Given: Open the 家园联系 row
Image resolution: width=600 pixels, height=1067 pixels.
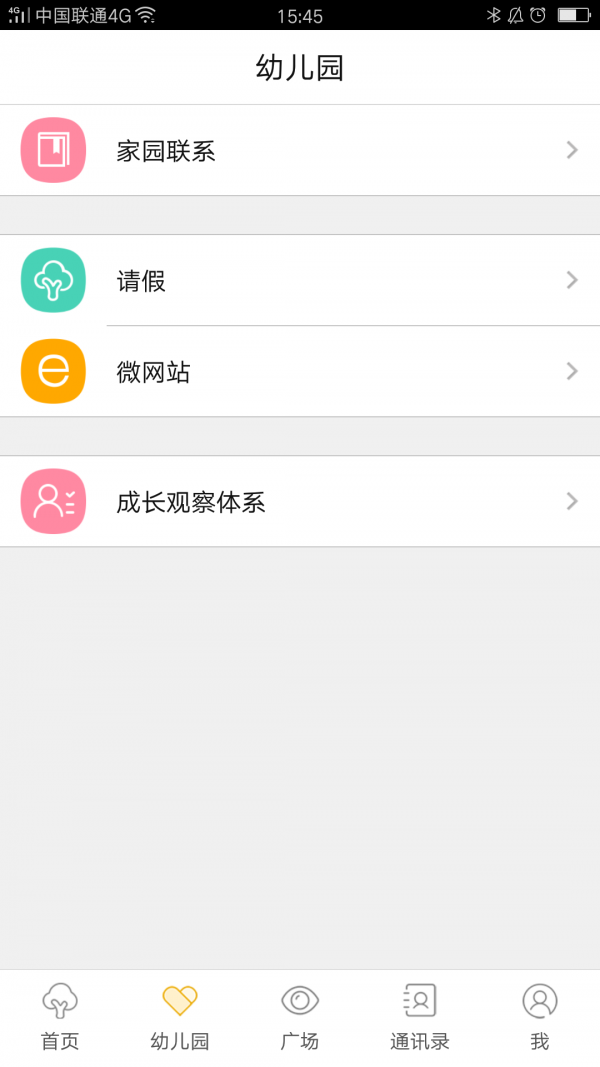Looking at the screenshot, I should [300, 151].
